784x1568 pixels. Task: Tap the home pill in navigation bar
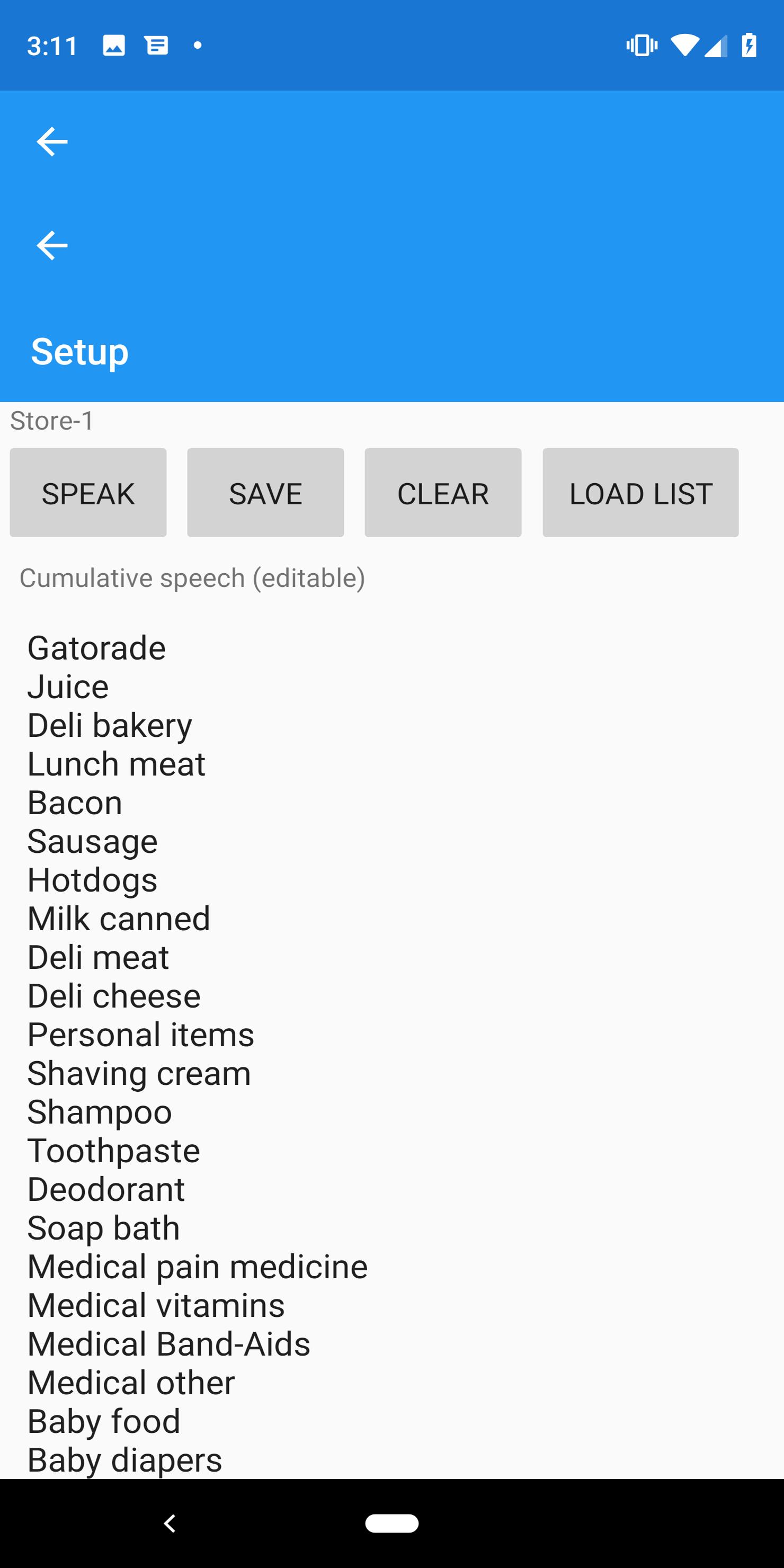392,1524
